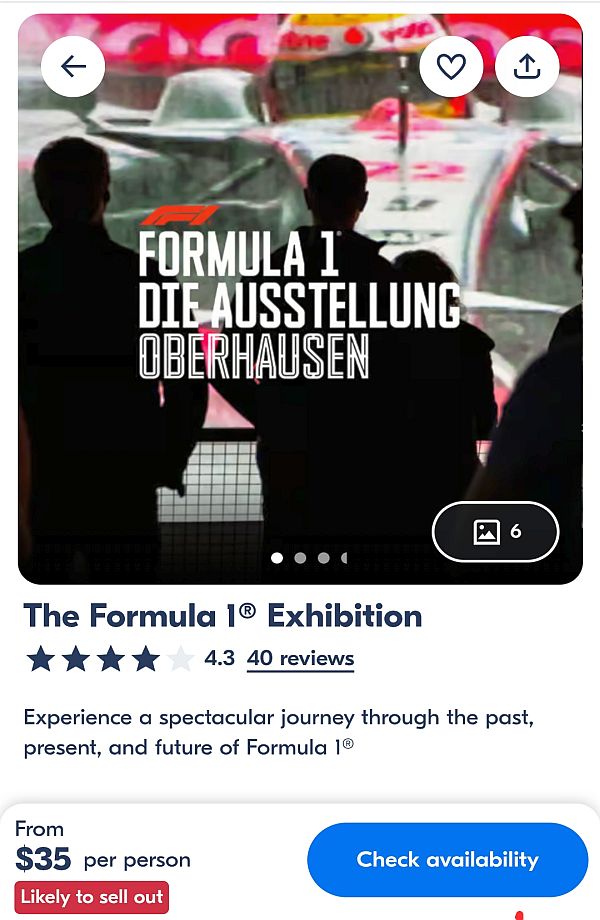Open the 40 reviews link
The image size is (600, 920).
pyautogui.click(x=300, y=658)
